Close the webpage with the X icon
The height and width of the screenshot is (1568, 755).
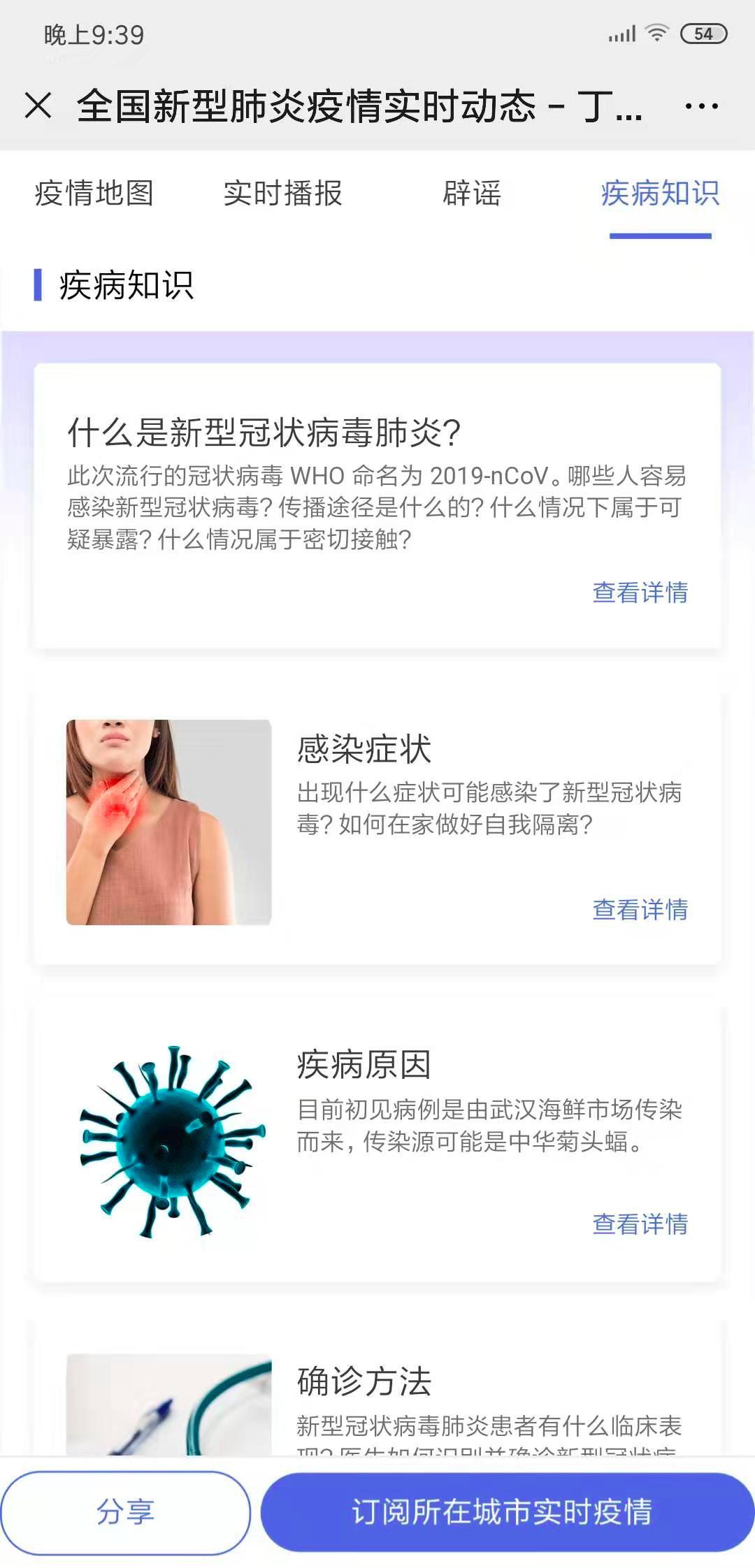(x=40, y=106)
